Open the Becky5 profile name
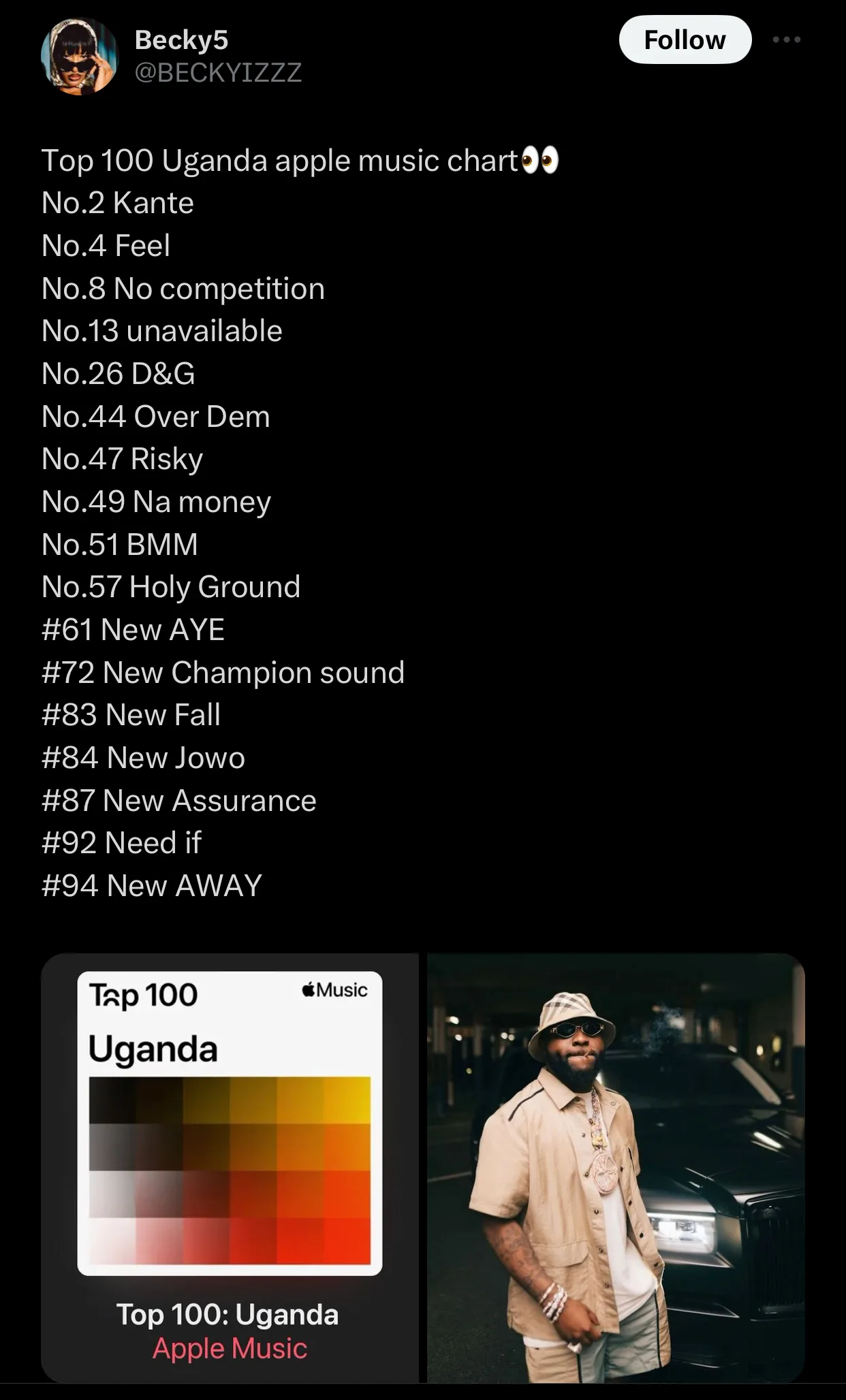 [181, 40]
